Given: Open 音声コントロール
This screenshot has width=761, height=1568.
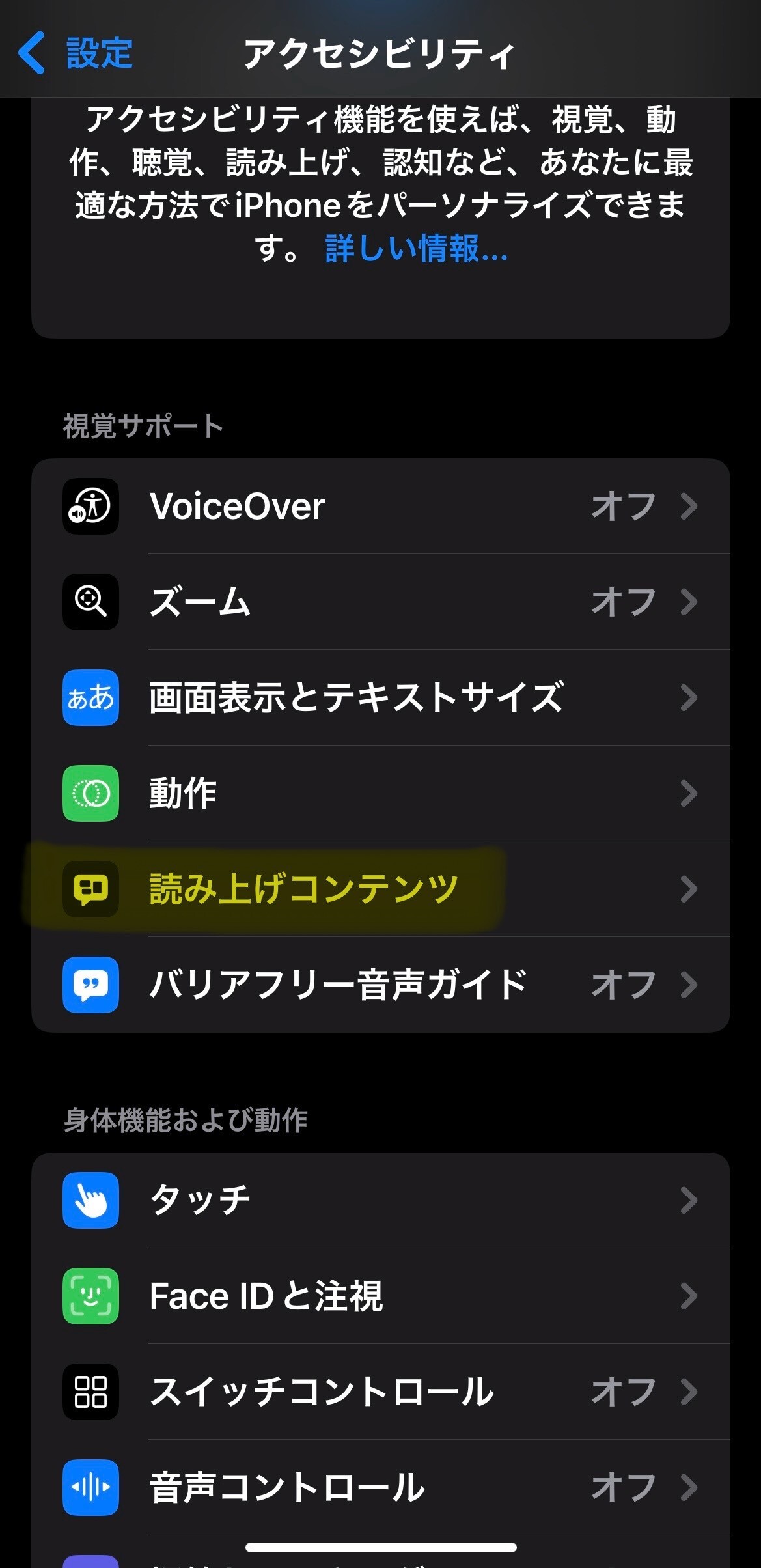Looking at the screenshot, I should (381, 1487).
